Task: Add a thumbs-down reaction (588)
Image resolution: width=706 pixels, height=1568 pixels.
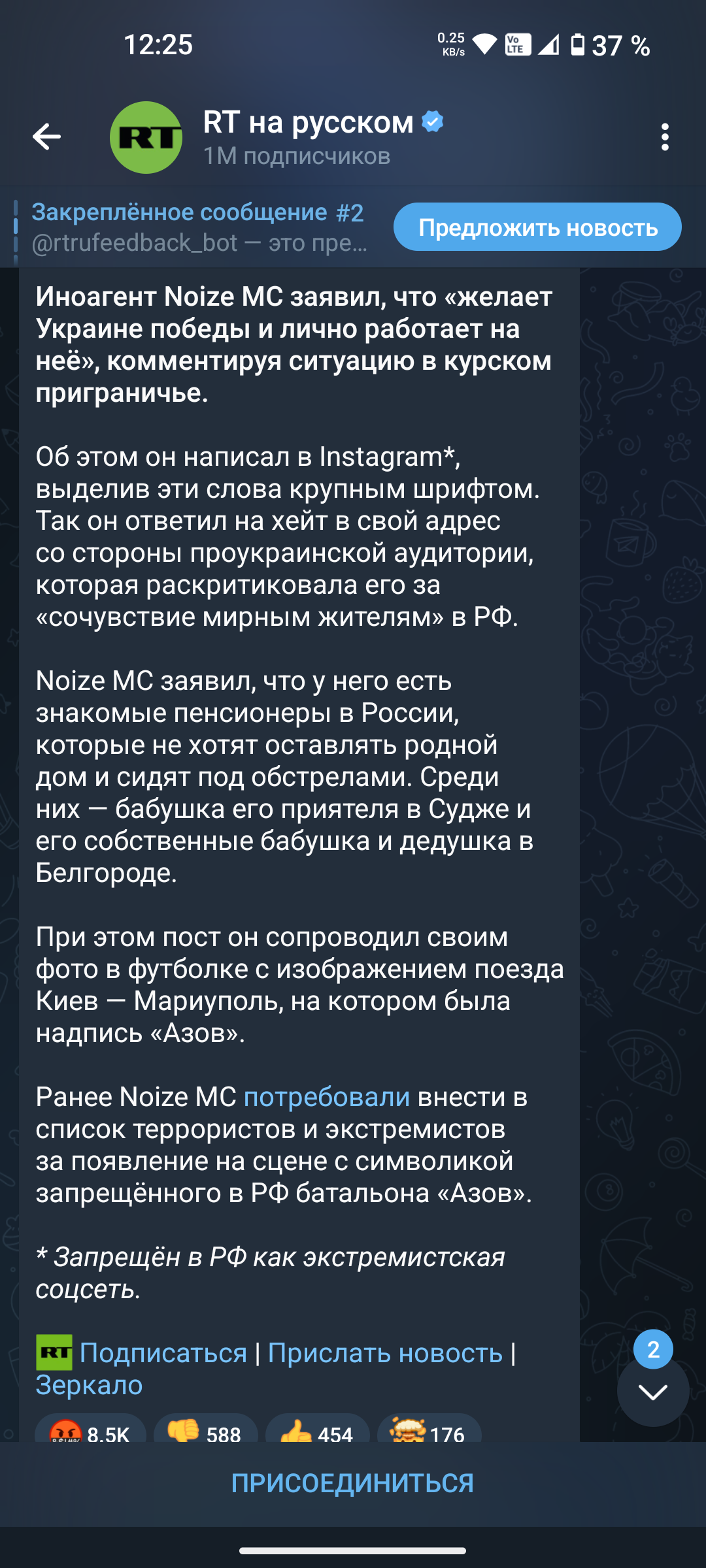Action: [206, 1428]
